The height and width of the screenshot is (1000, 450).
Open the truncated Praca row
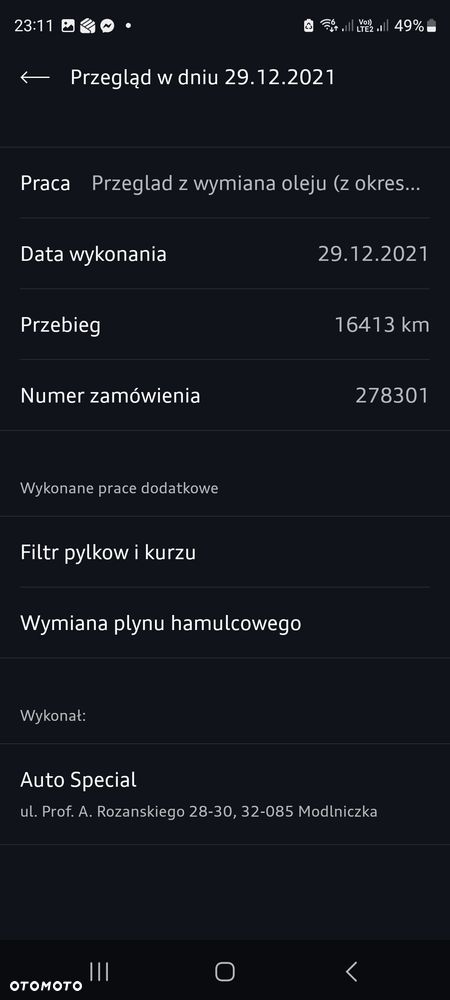(225, 183)
